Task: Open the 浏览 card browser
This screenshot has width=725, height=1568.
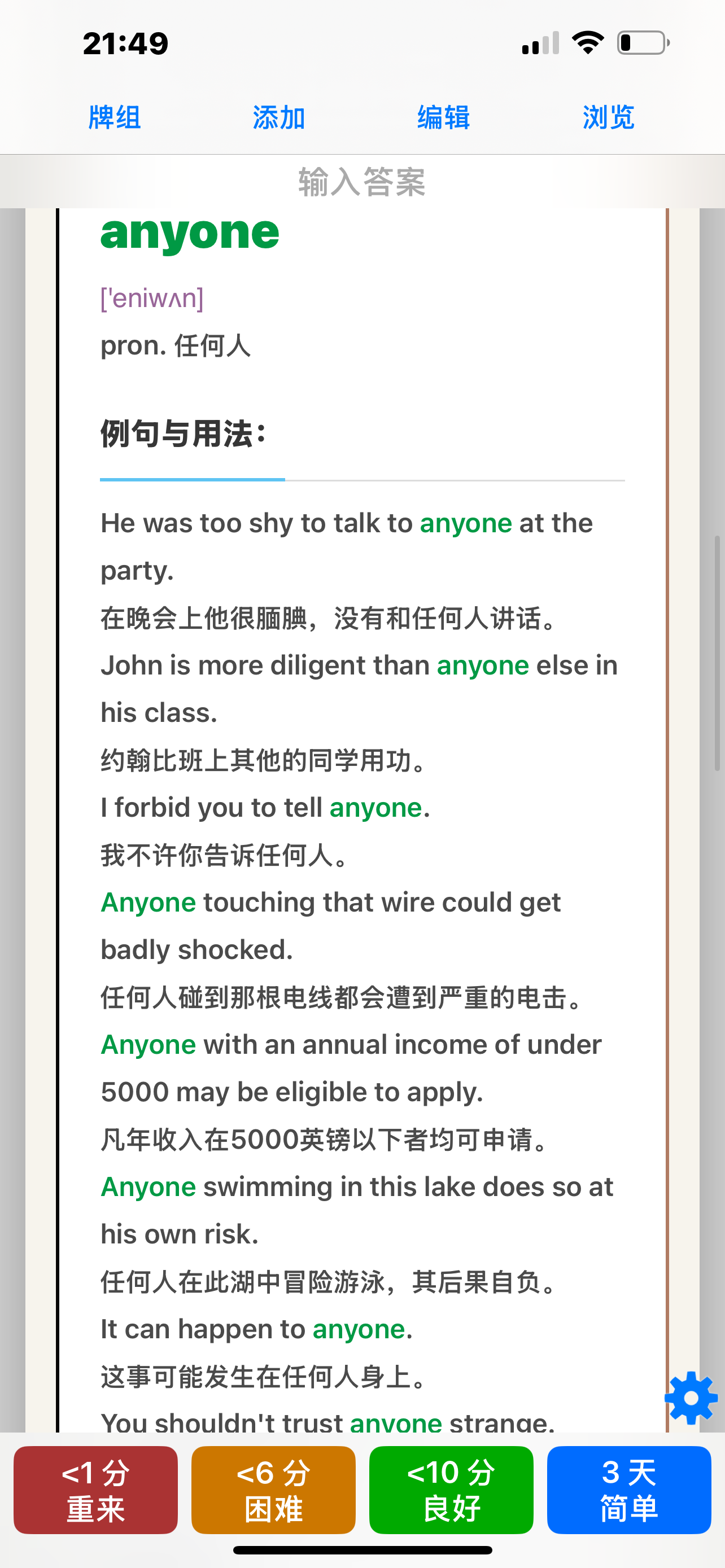Action: pos(609,117)
